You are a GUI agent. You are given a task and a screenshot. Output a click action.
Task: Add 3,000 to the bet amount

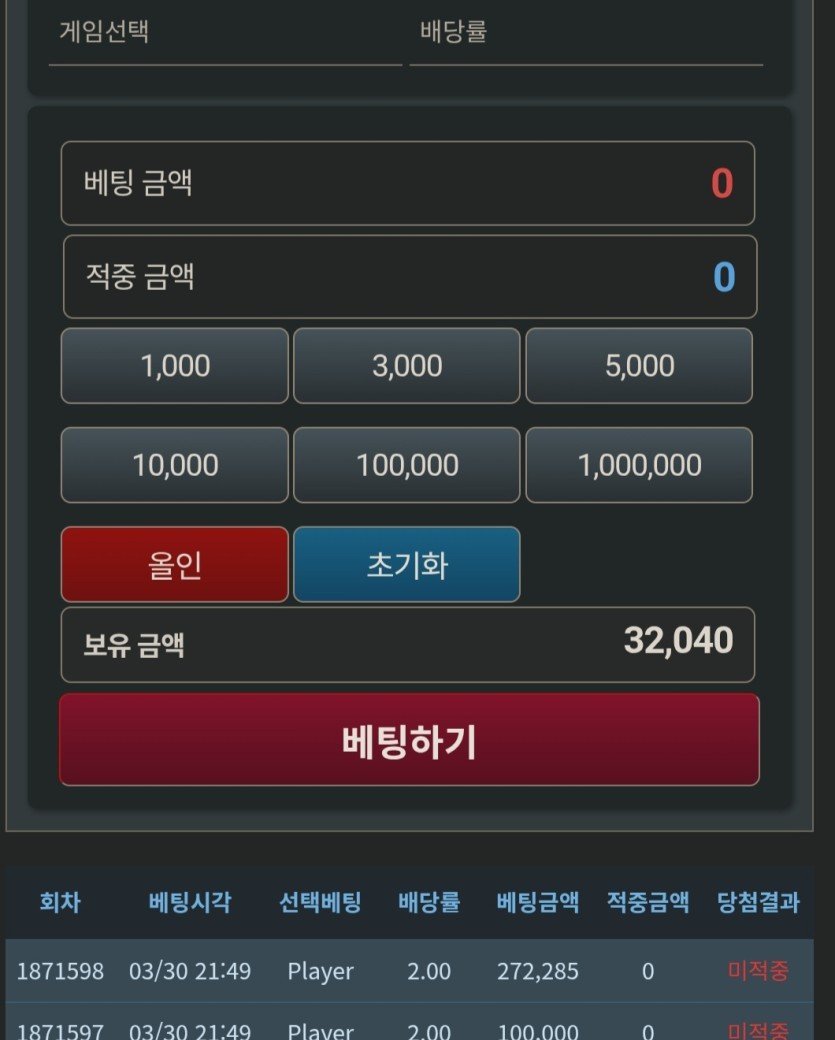[x=406, y=366]
